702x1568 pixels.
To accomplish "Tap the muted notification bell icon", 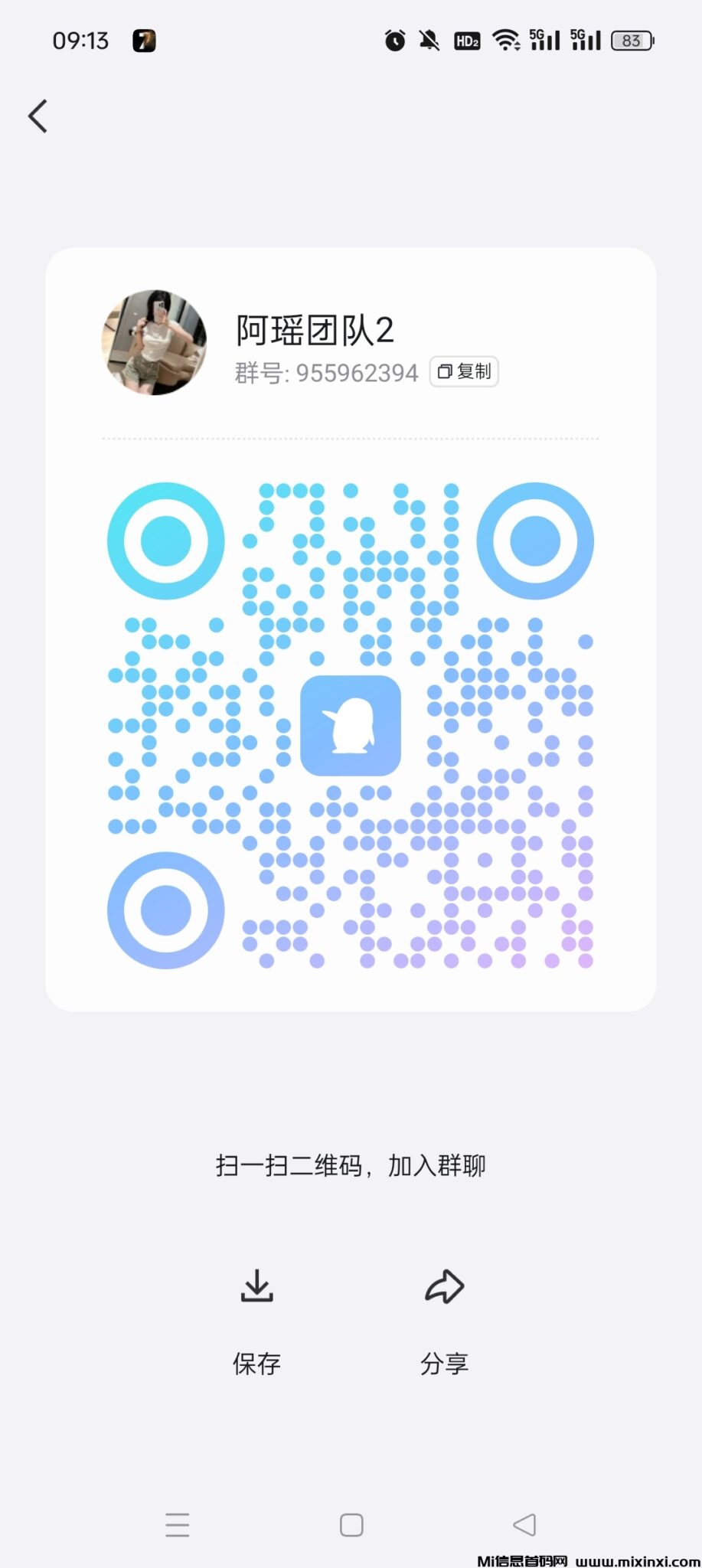I will pyautogui.click(x=429, y=41).
